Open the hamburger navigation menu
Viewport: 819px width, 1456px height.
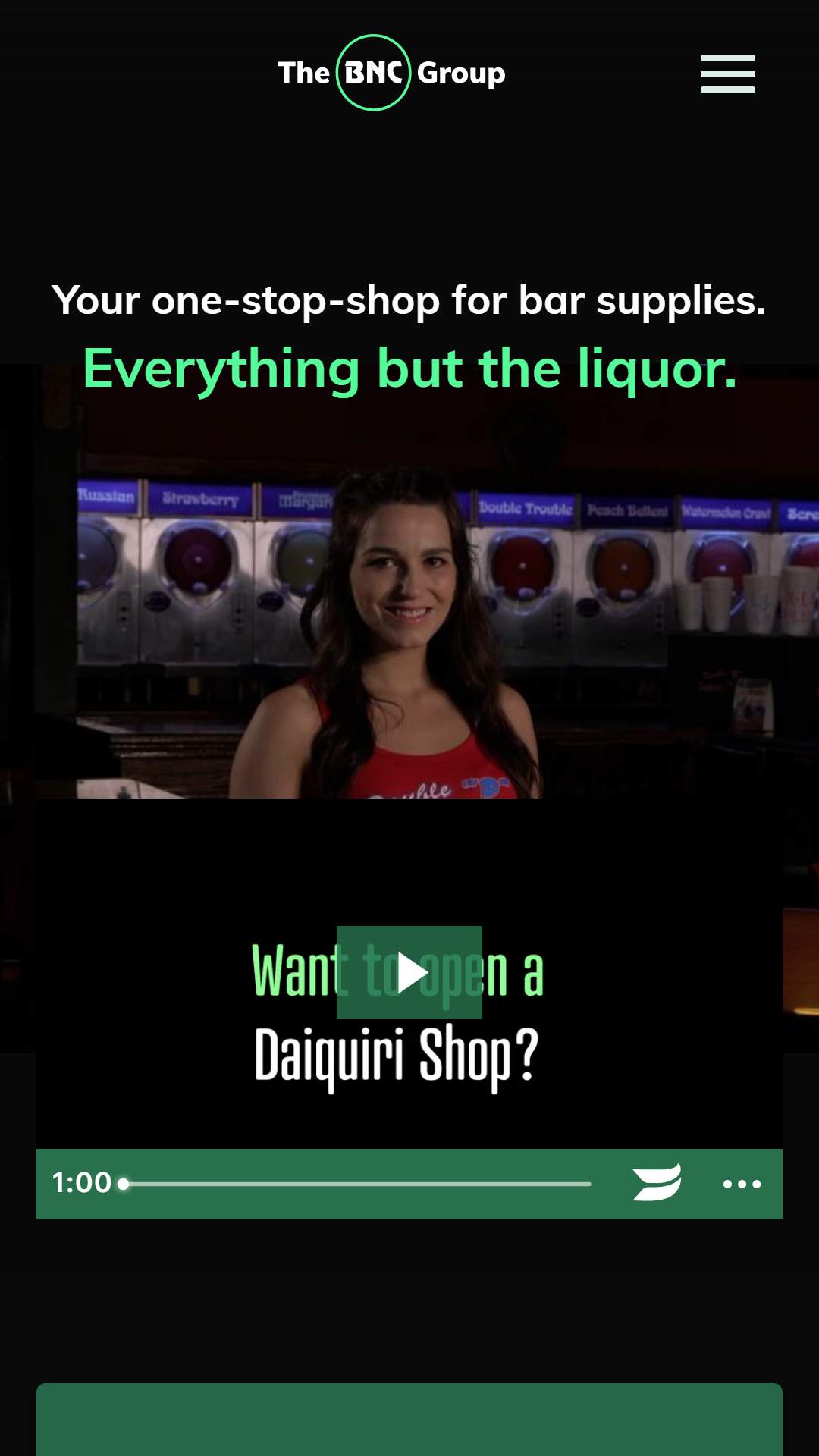point(727,74)
